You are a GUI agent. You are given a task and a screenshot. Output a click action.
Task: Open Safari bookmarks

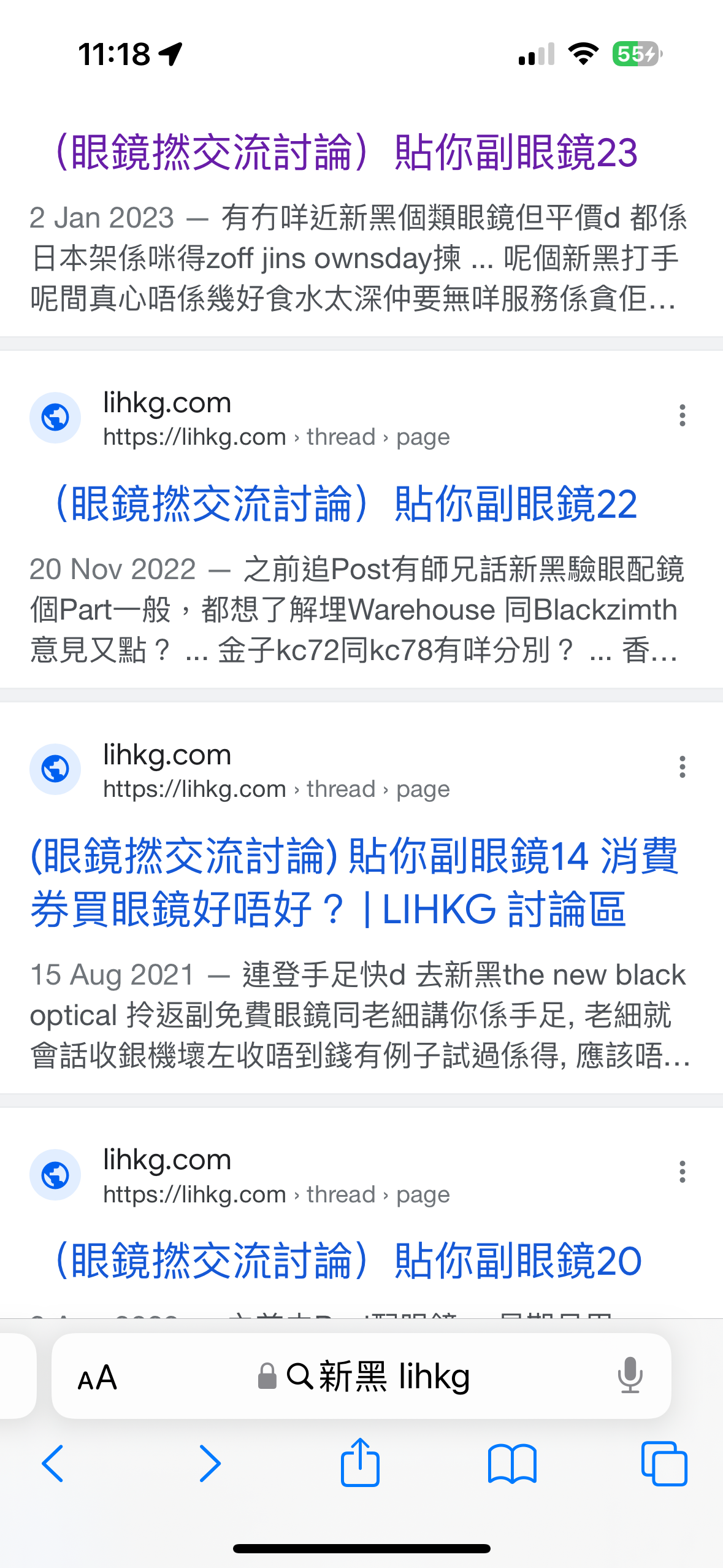point(512,1464)
